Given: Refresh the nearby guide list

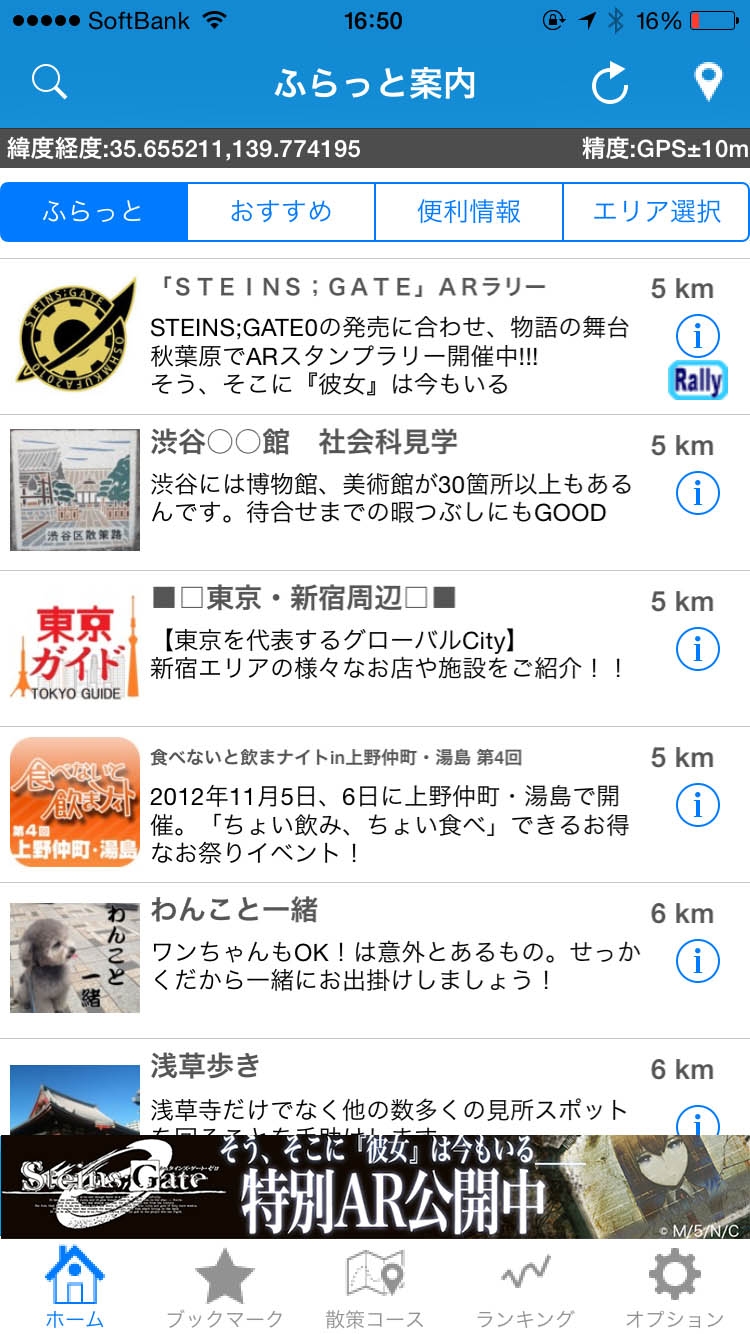Looking at the screenshot, I should coord(609,84).
